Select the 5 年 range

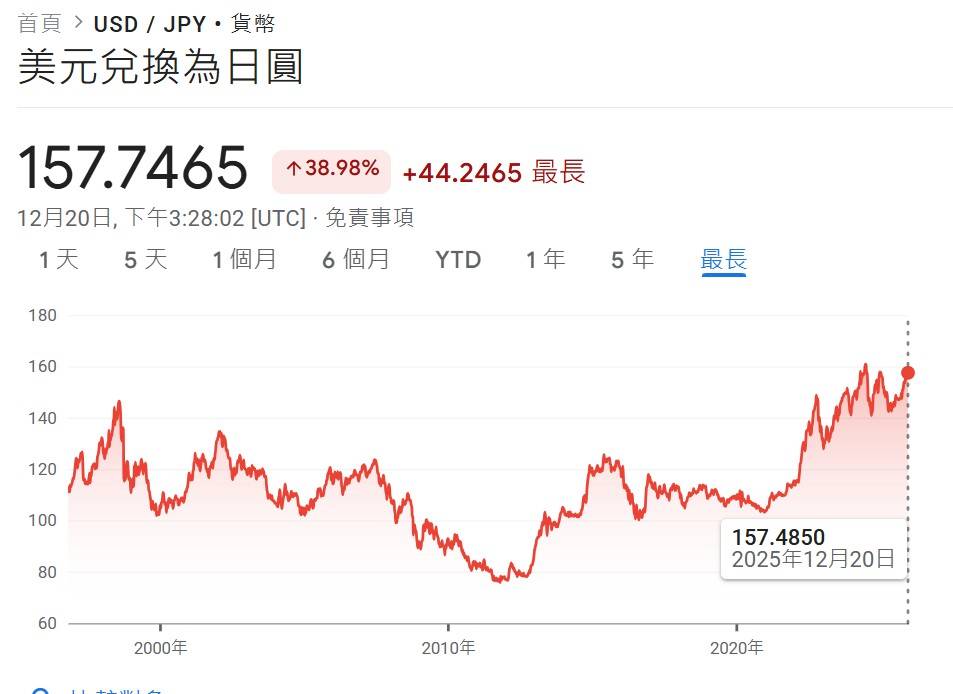(632, 260)
